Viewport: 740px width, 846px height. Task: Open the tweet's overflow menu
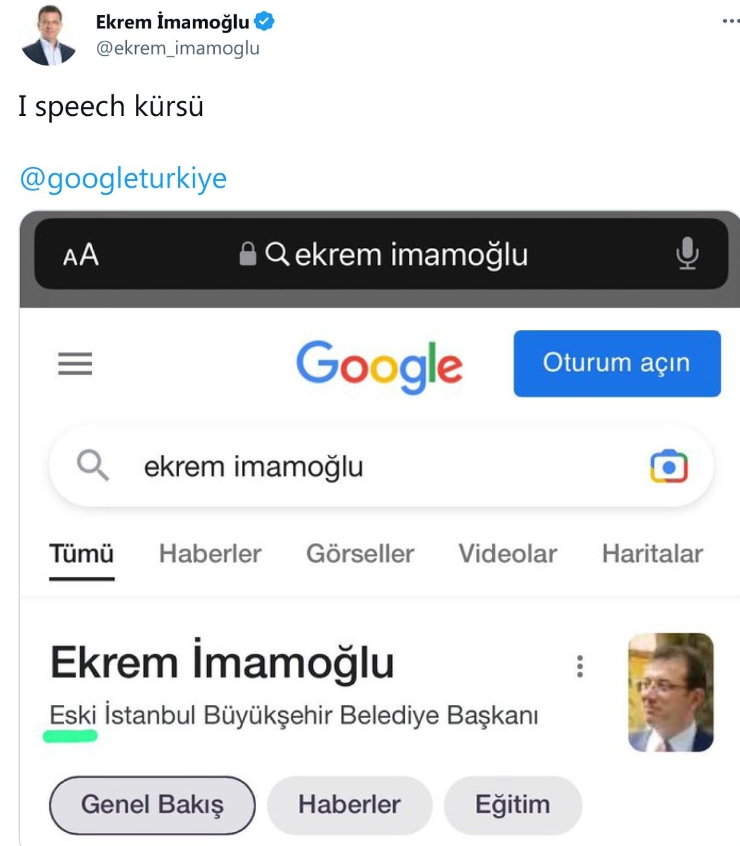pos(731,22)
